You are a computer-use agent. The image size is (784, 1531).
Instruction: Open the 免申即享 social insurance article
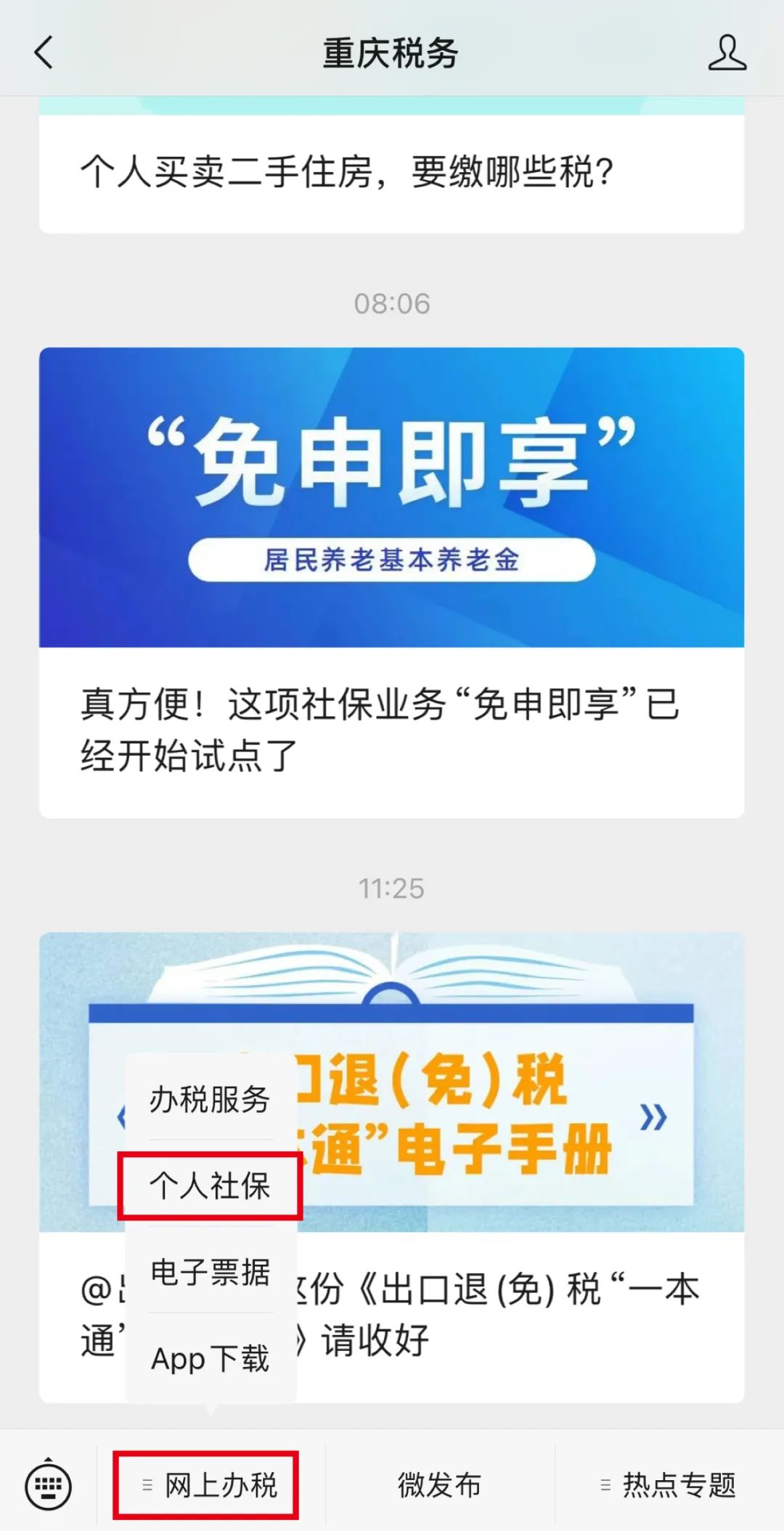pyautogui.click(x=391, y=583)
